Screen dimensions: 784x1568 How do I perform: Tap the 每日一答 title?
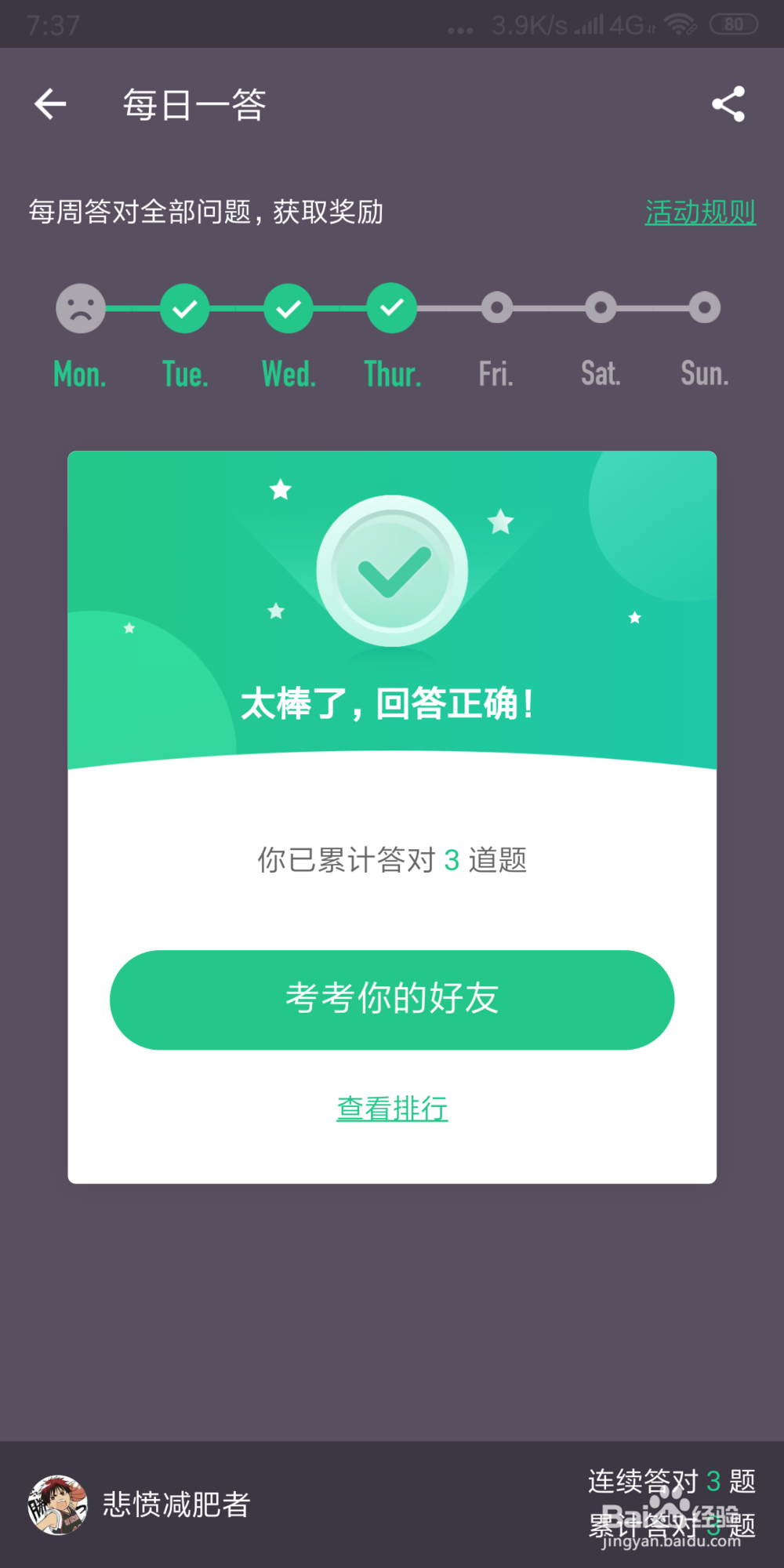pos(193,103)
